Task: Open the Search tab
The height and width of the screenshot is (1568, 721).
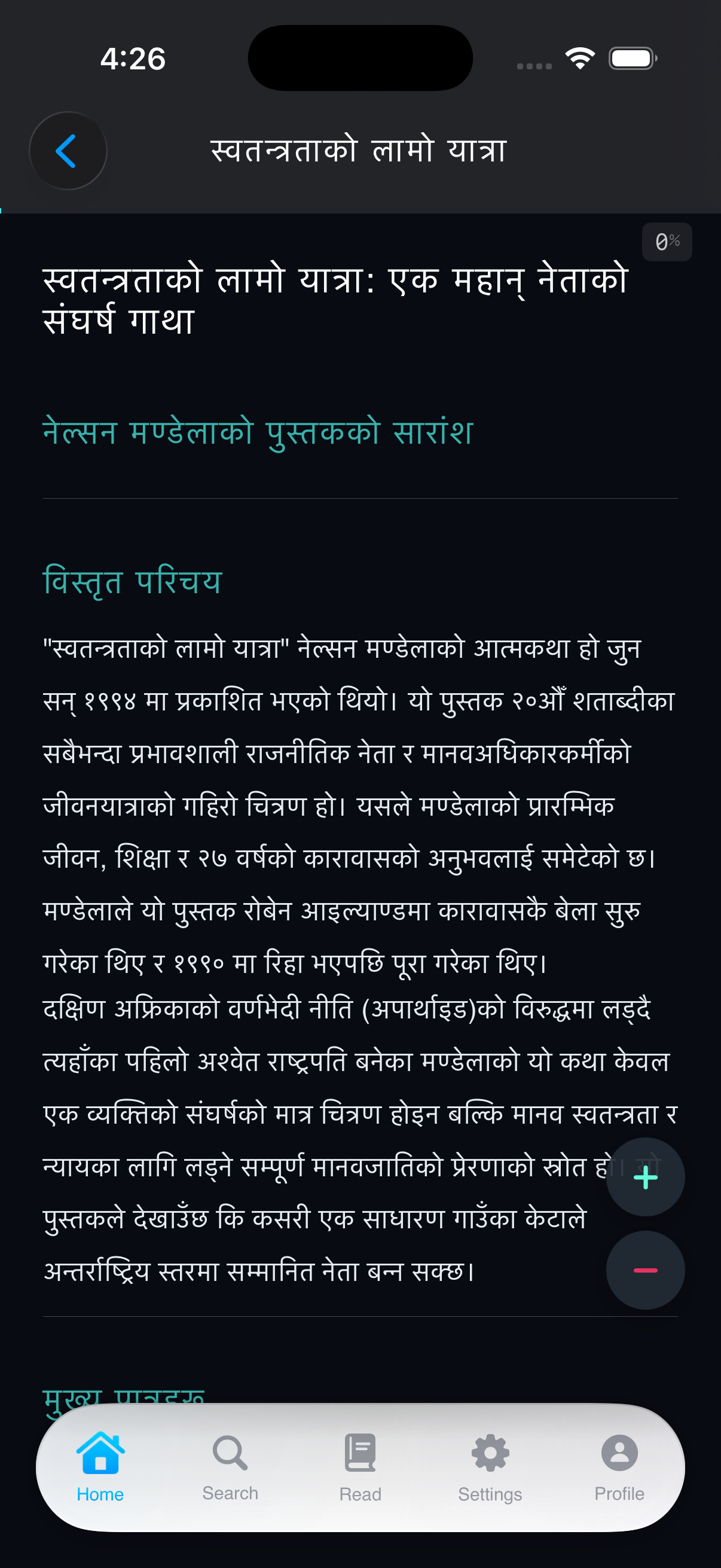Action: point(230,1467)
